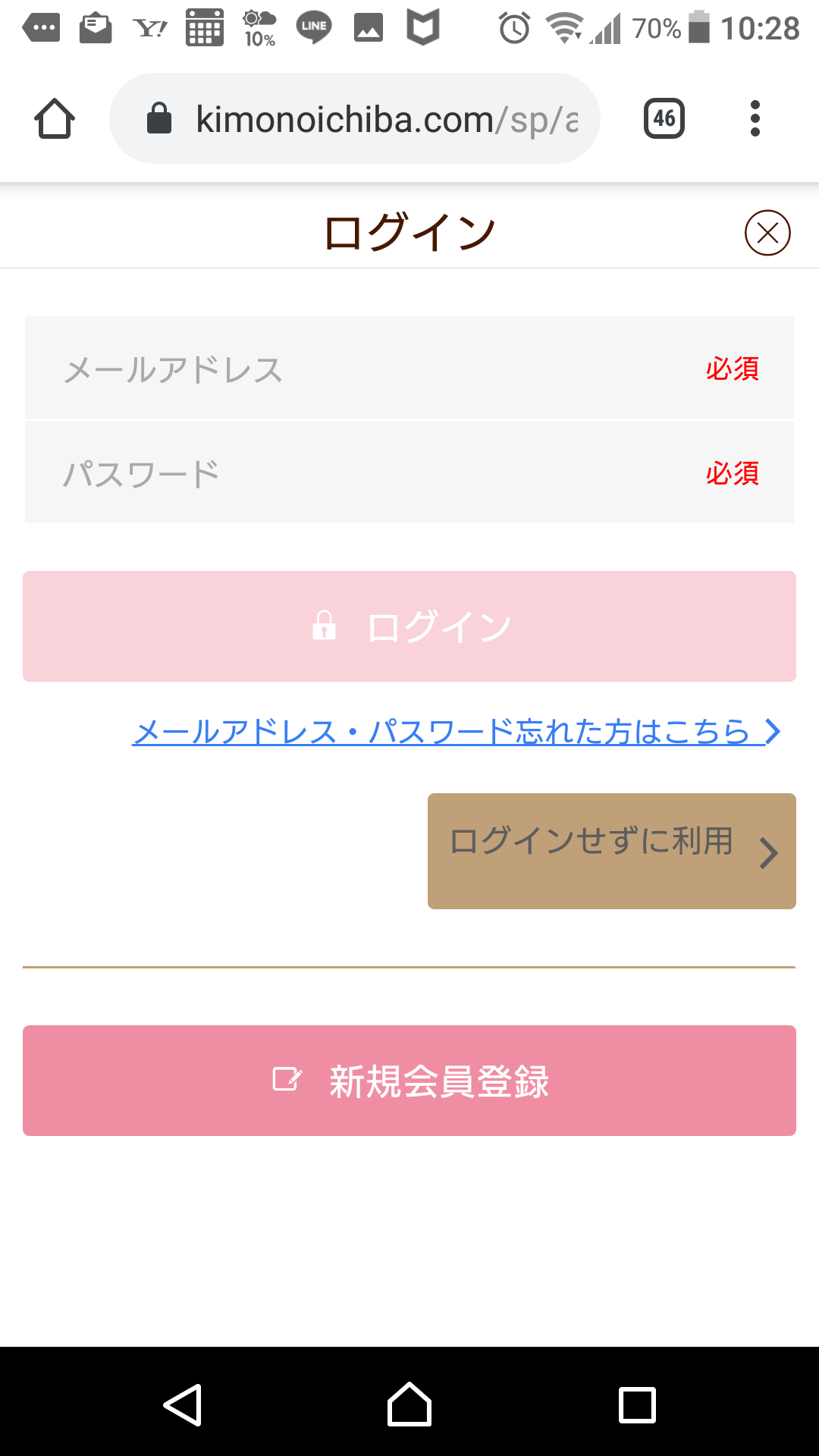The image size is (819, 1456).
Task: Open the browser tab switcher
Action: [x=664, y=118]
